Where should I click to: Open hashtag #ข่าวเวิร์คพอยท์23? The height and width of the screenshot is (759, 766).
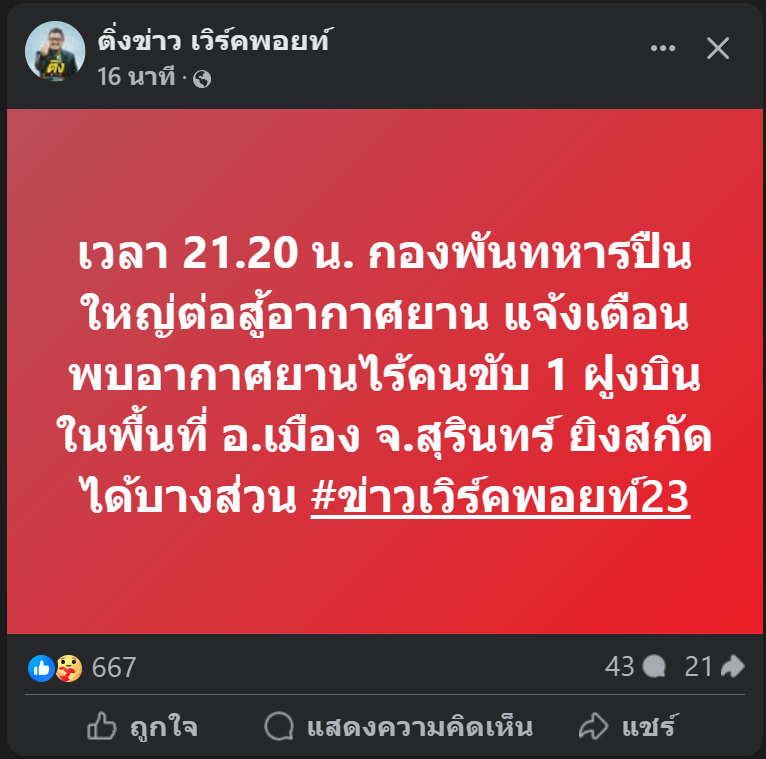pos(501,498)
